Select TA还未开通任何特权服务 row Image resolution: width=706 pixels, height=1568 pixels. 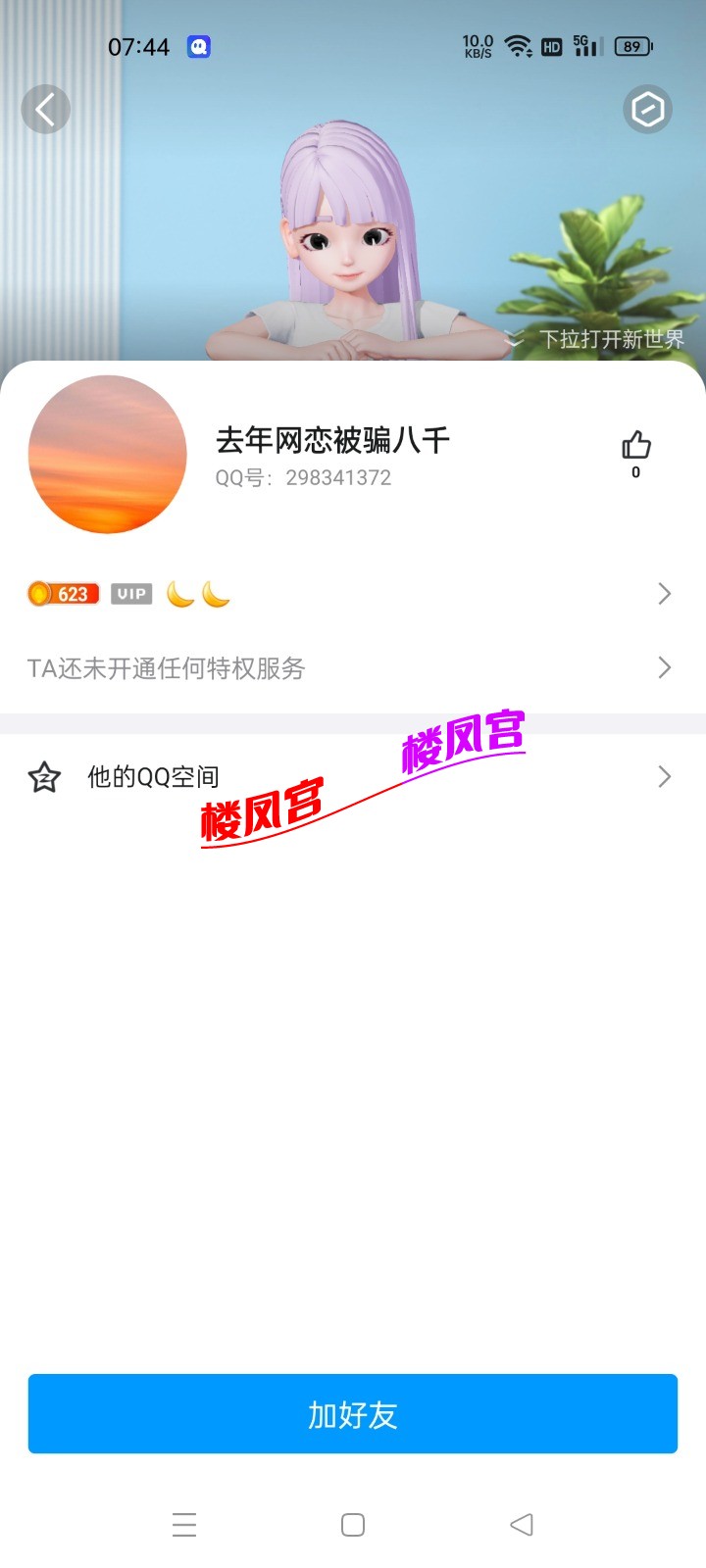(166, 667)
